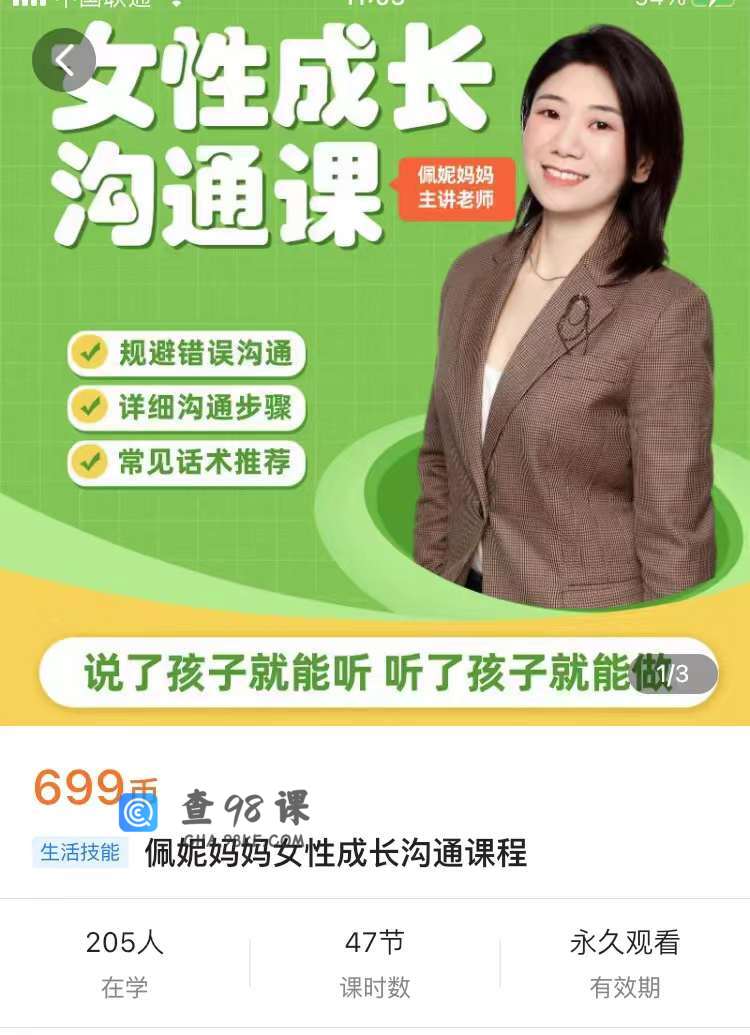Screen dimensions: 750x1035
Task: Go back using the top-left arrow
Action: click(x=64, y=61)
